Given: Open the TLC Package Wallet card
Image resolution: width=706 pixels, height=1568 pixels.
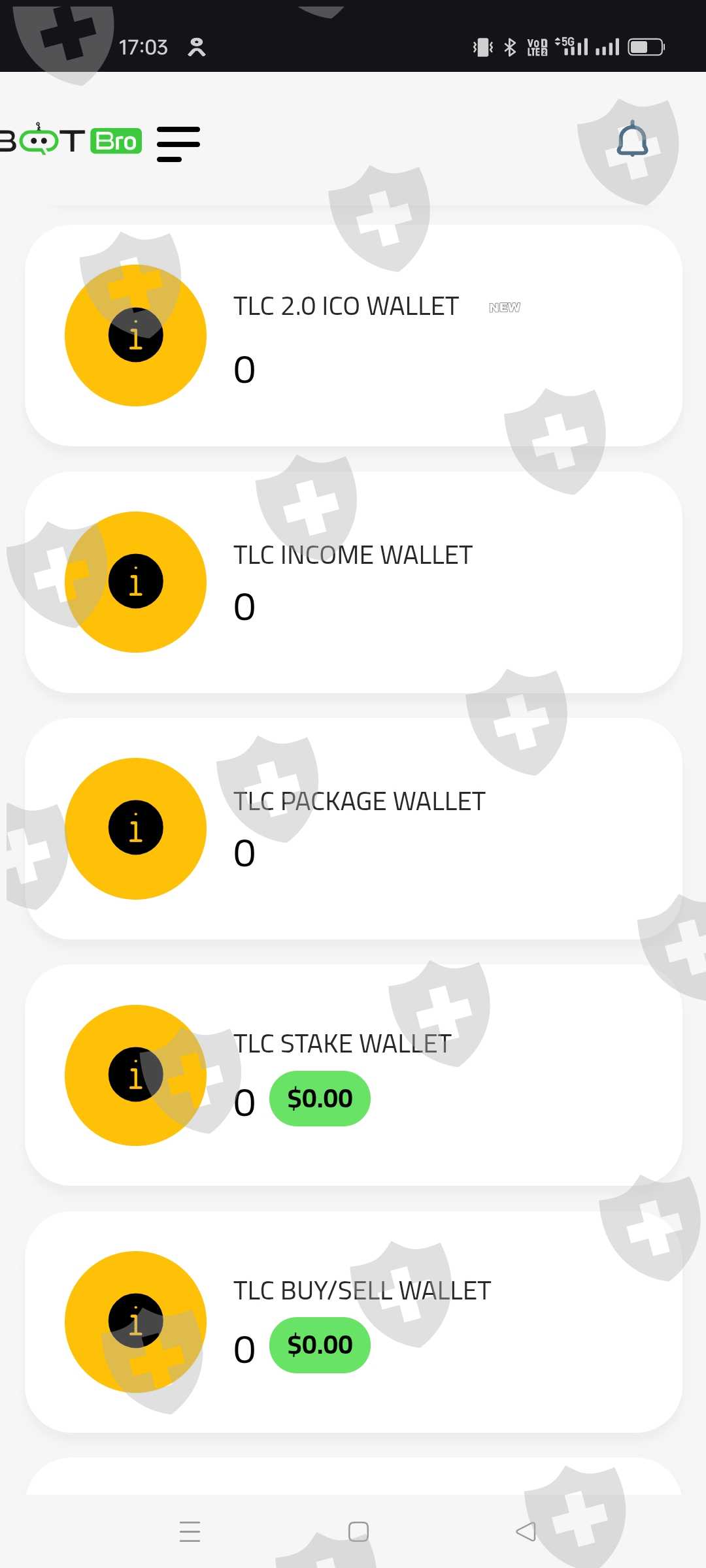Looking at the screenshot, I should (x=354, y=828).
